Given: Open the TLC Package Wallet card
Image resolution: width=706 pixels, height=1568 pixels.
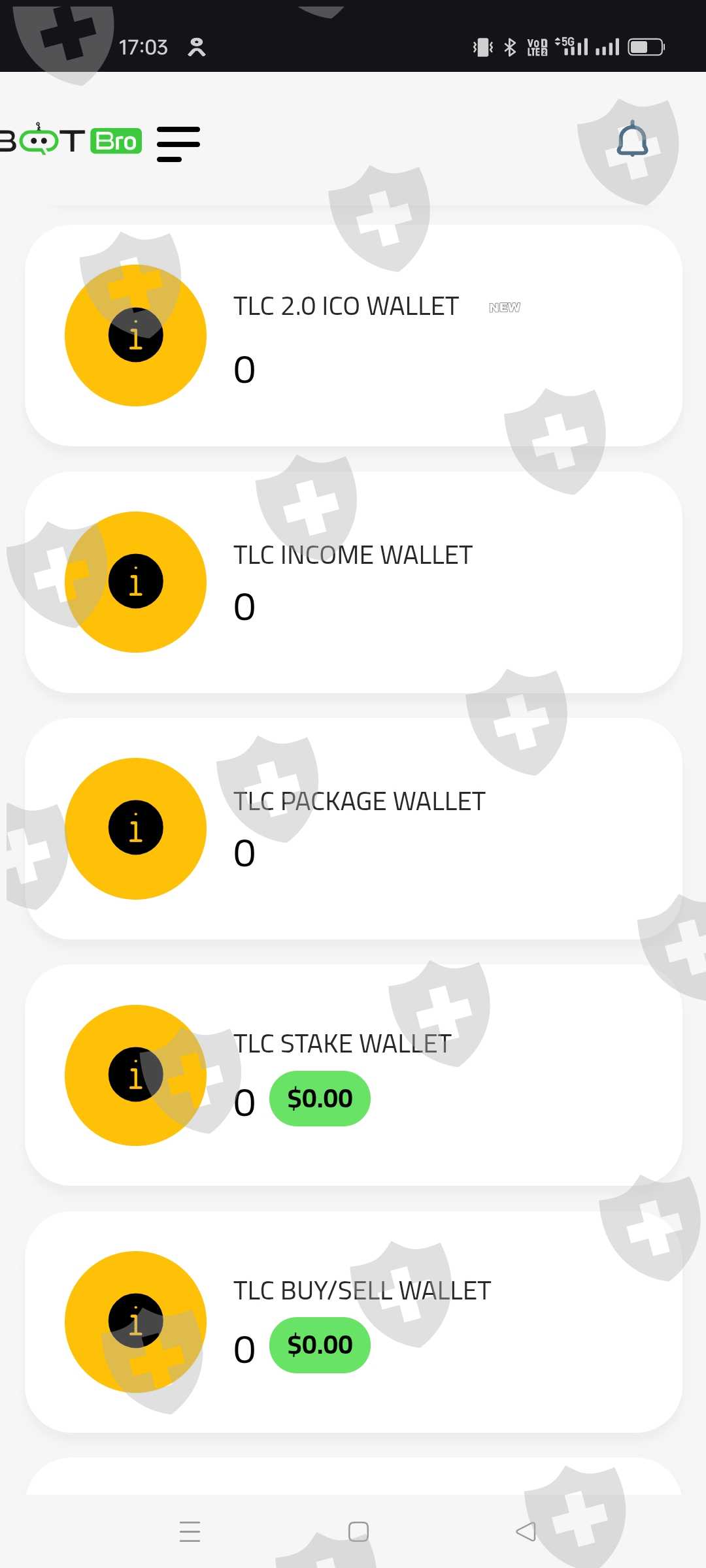Looking at the screenshot, I should (x=354, y=828).
